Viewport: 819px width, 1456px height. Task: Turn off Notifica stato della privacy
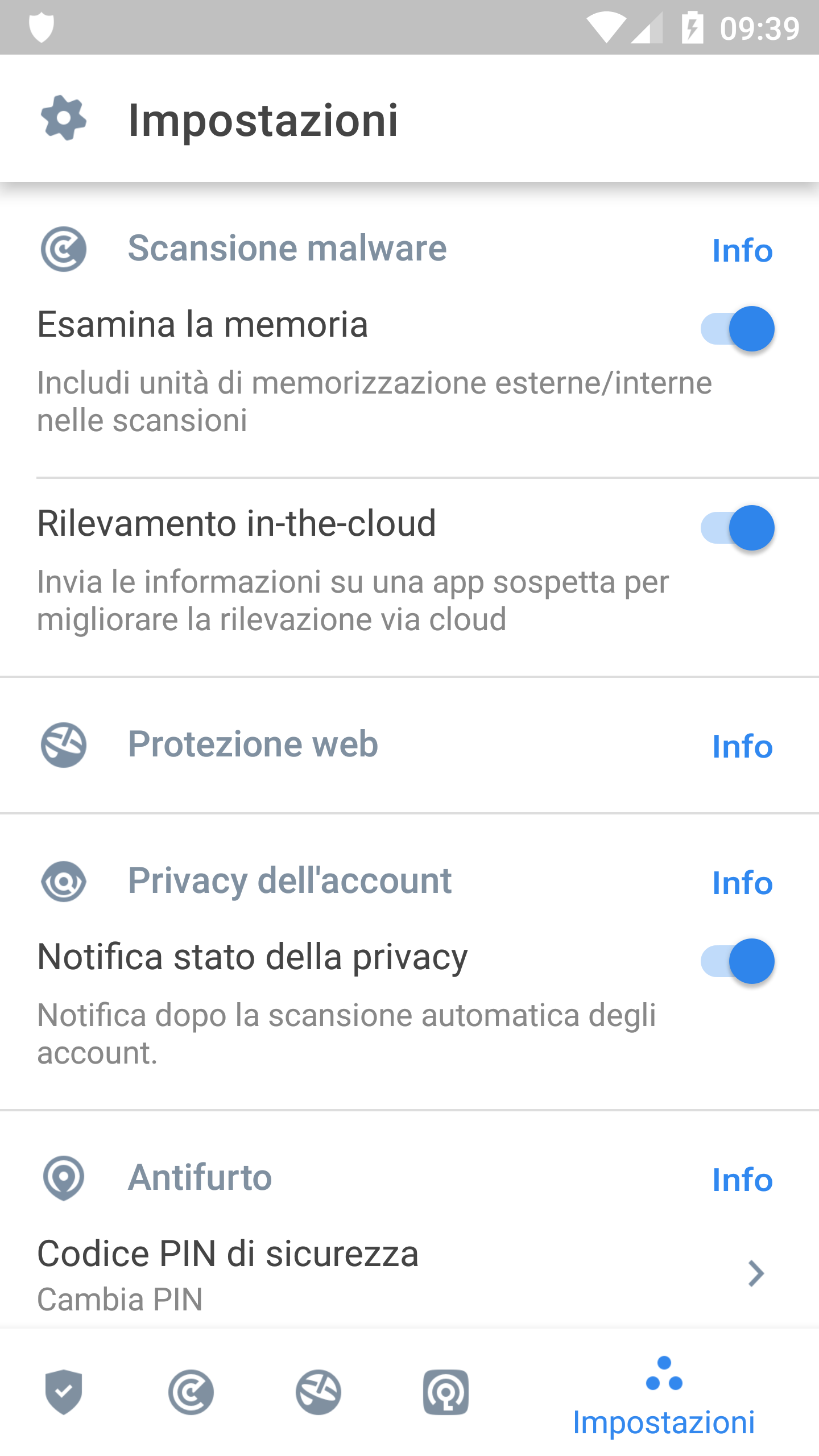click(x=737, y=961)
